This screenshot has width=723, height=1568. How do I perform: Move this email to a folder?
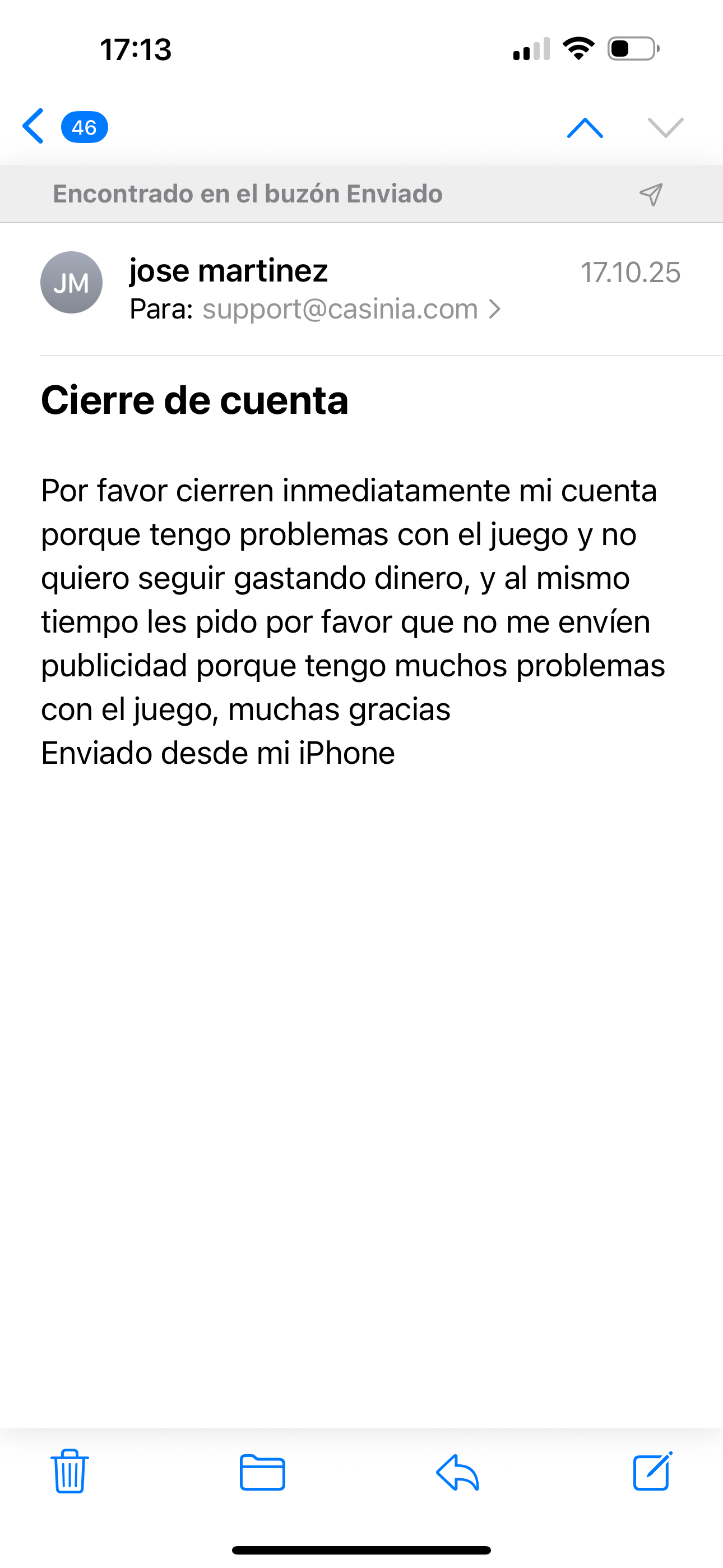point(262,1473)
